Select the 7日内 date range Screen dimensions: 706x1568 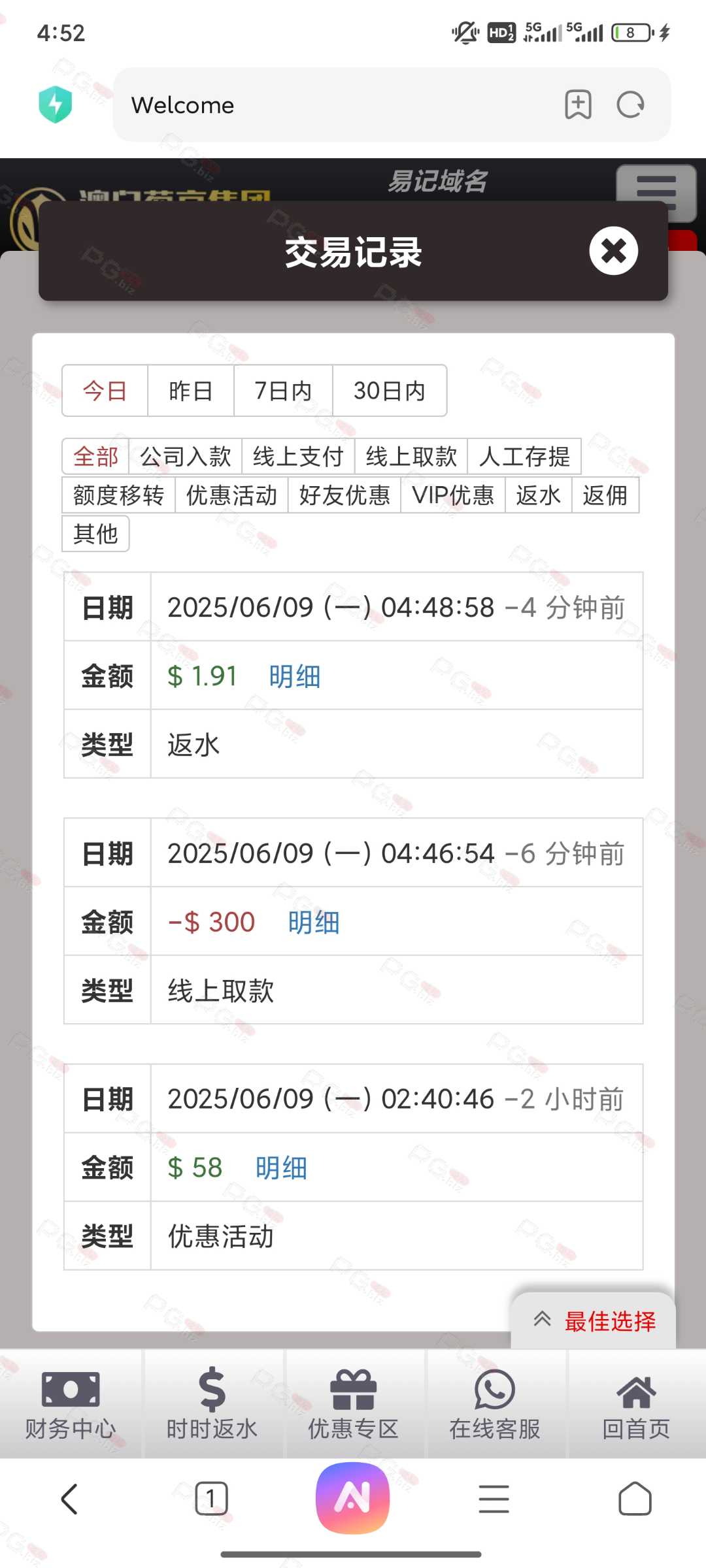click(283, 391)
